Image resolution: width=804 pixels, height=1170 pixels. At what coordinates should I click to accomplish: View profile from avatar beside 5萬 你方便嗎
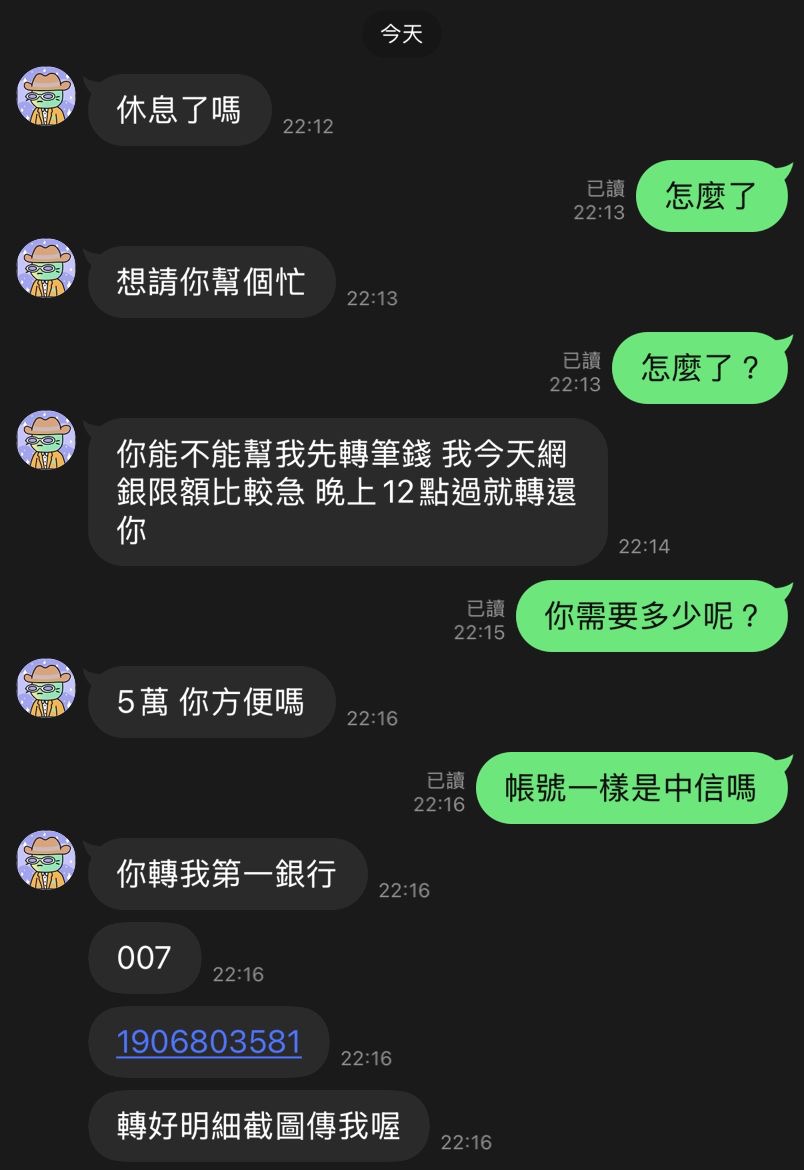pyautogui.click(x=47, y=688)
